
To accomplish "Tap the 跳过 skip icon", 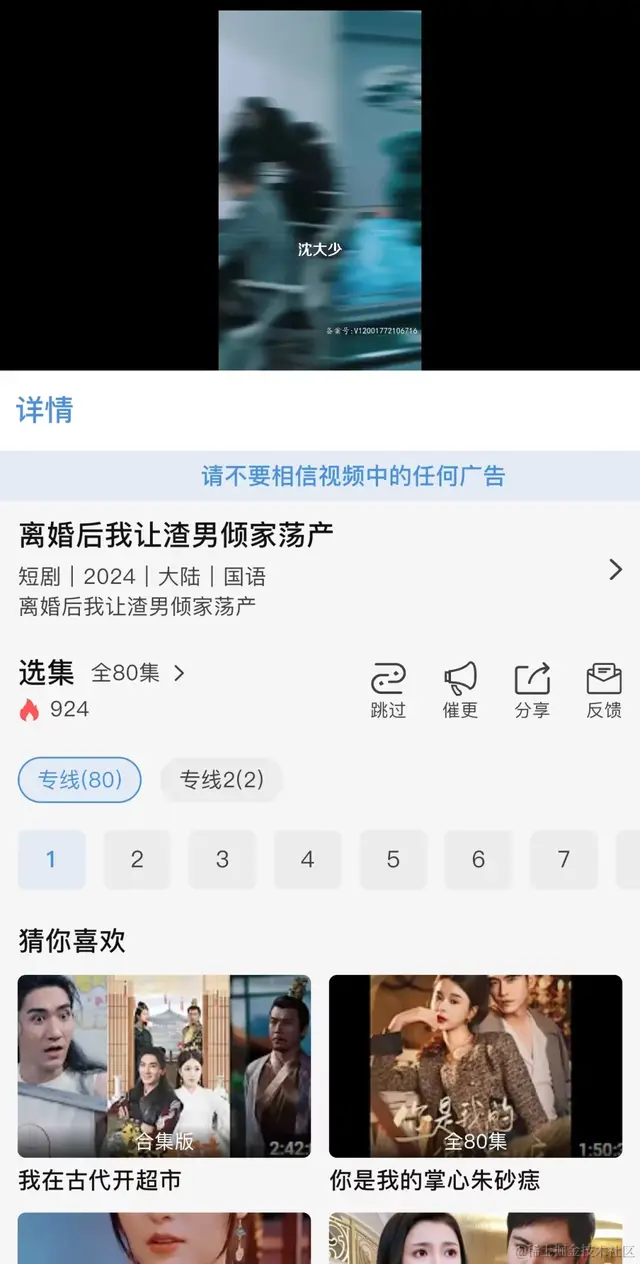I will [x=388, y=689].
